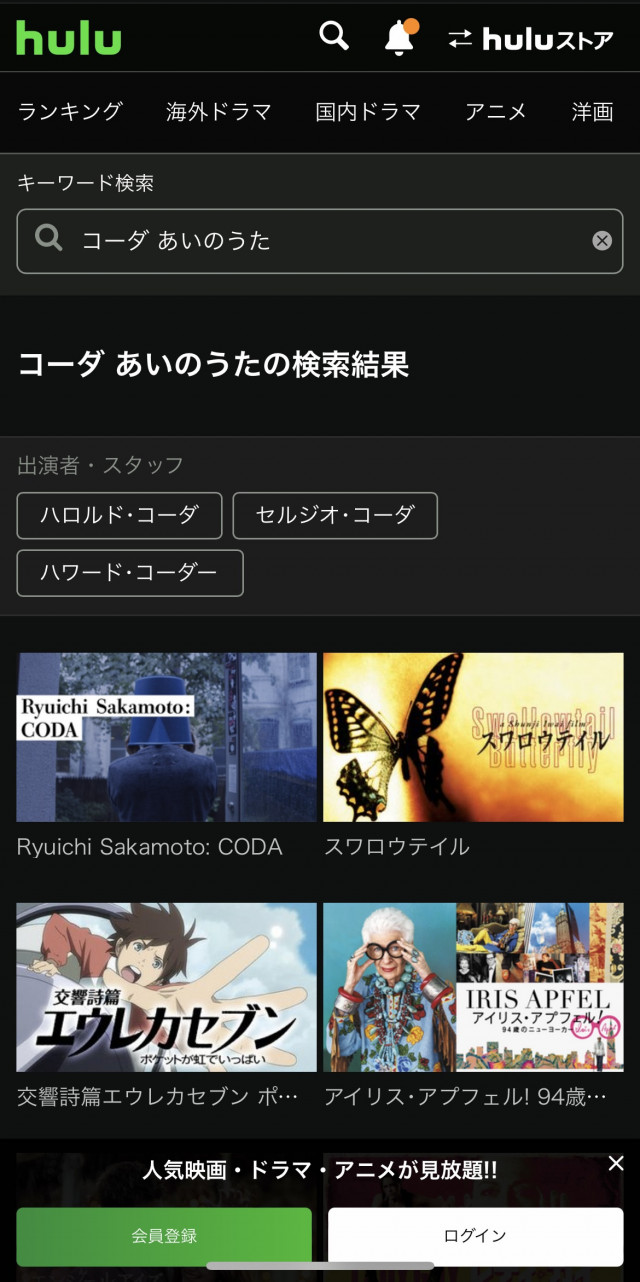
Task: Dismiss the 見放題 promotion banner
Action: (x=616, y=1163)
